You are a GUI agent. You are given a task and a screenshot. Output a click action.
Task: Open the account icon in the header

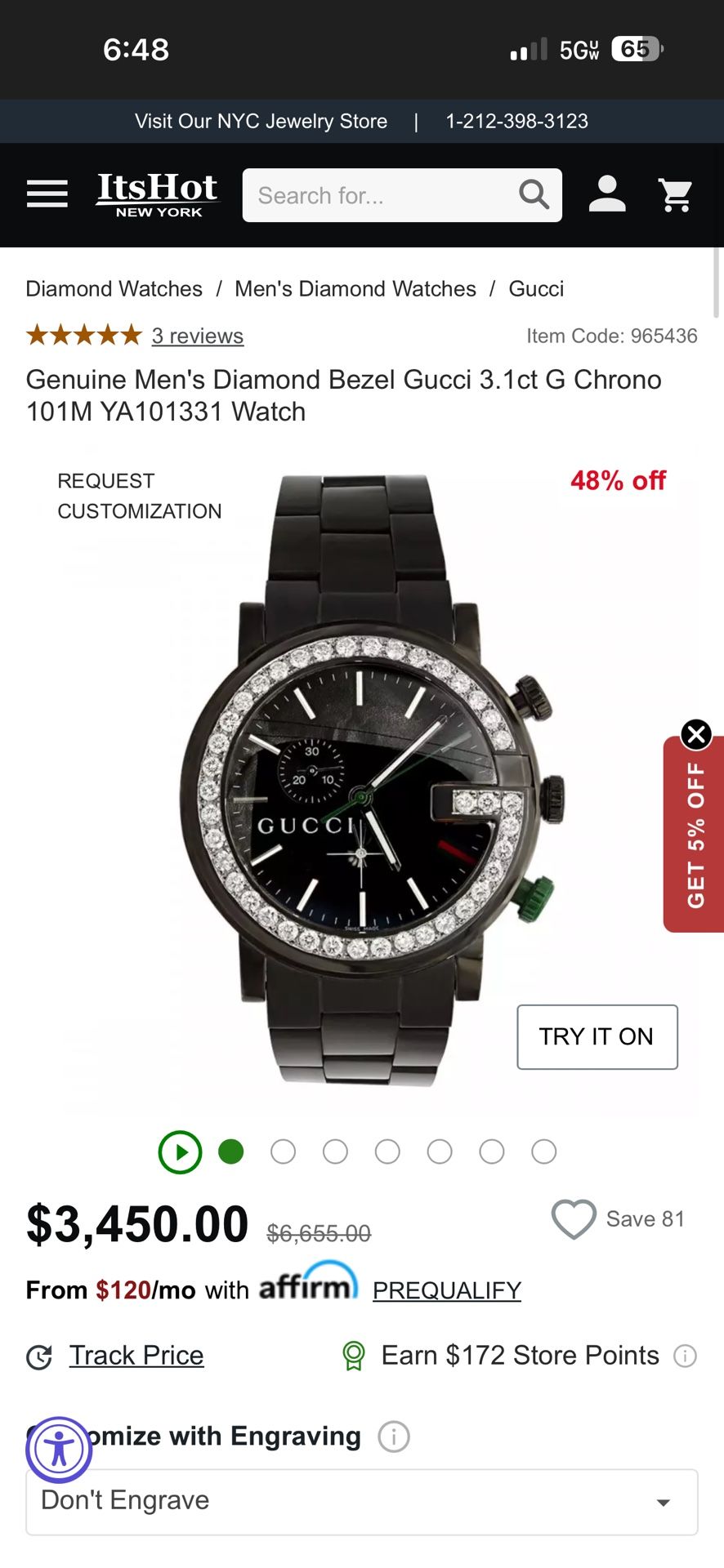click(x=607, y=194)
